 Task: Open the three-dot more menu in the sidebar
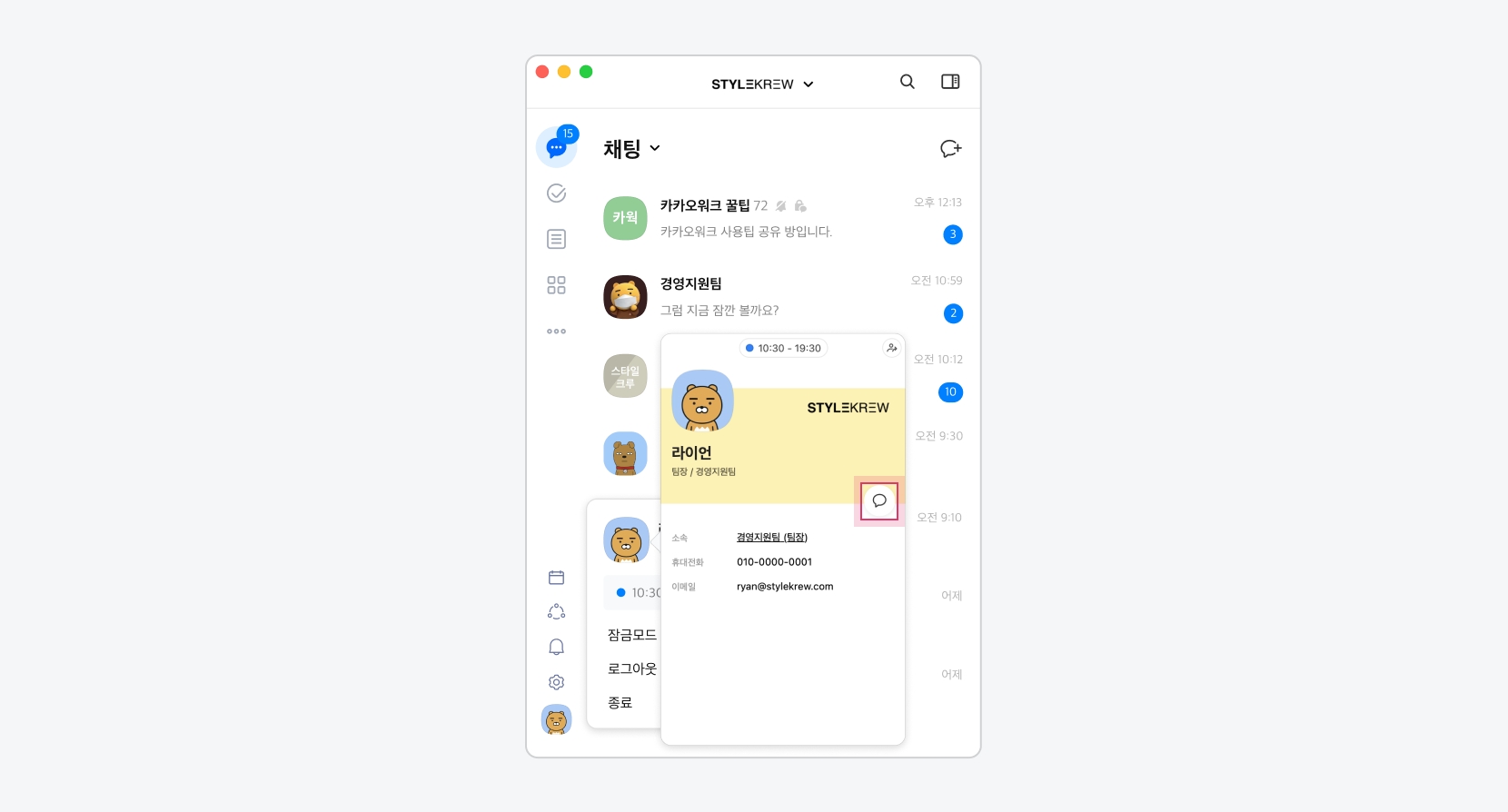click(556, 332)
